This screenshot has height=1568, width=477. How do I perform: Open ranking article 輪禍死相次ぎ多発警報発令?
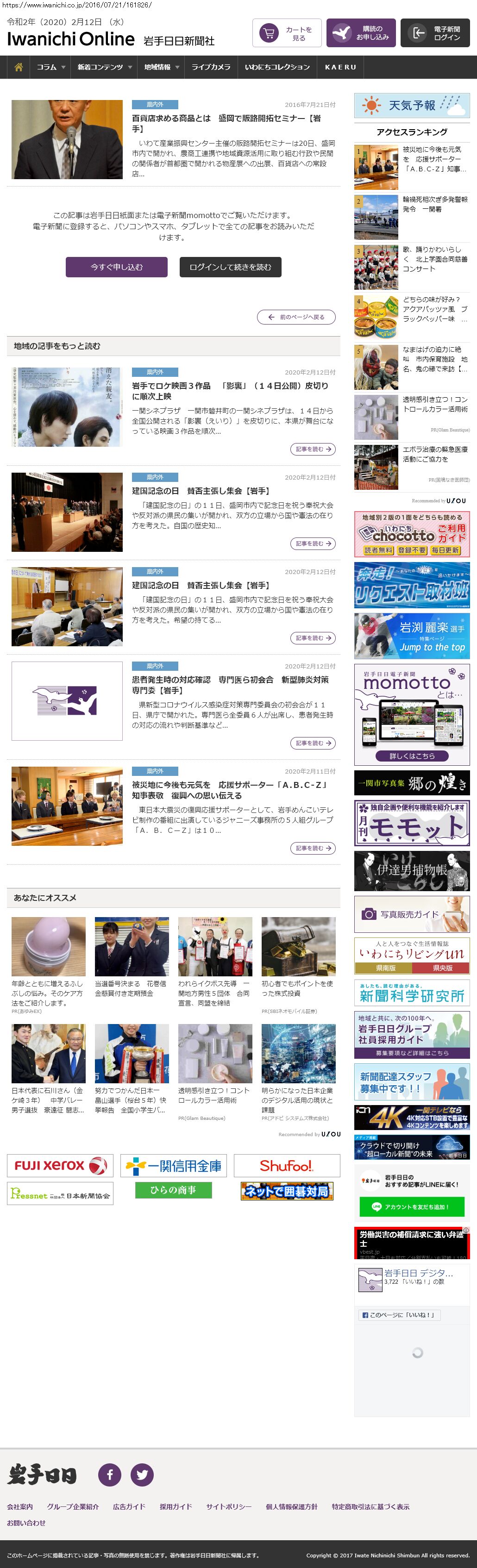click(434, 205)
